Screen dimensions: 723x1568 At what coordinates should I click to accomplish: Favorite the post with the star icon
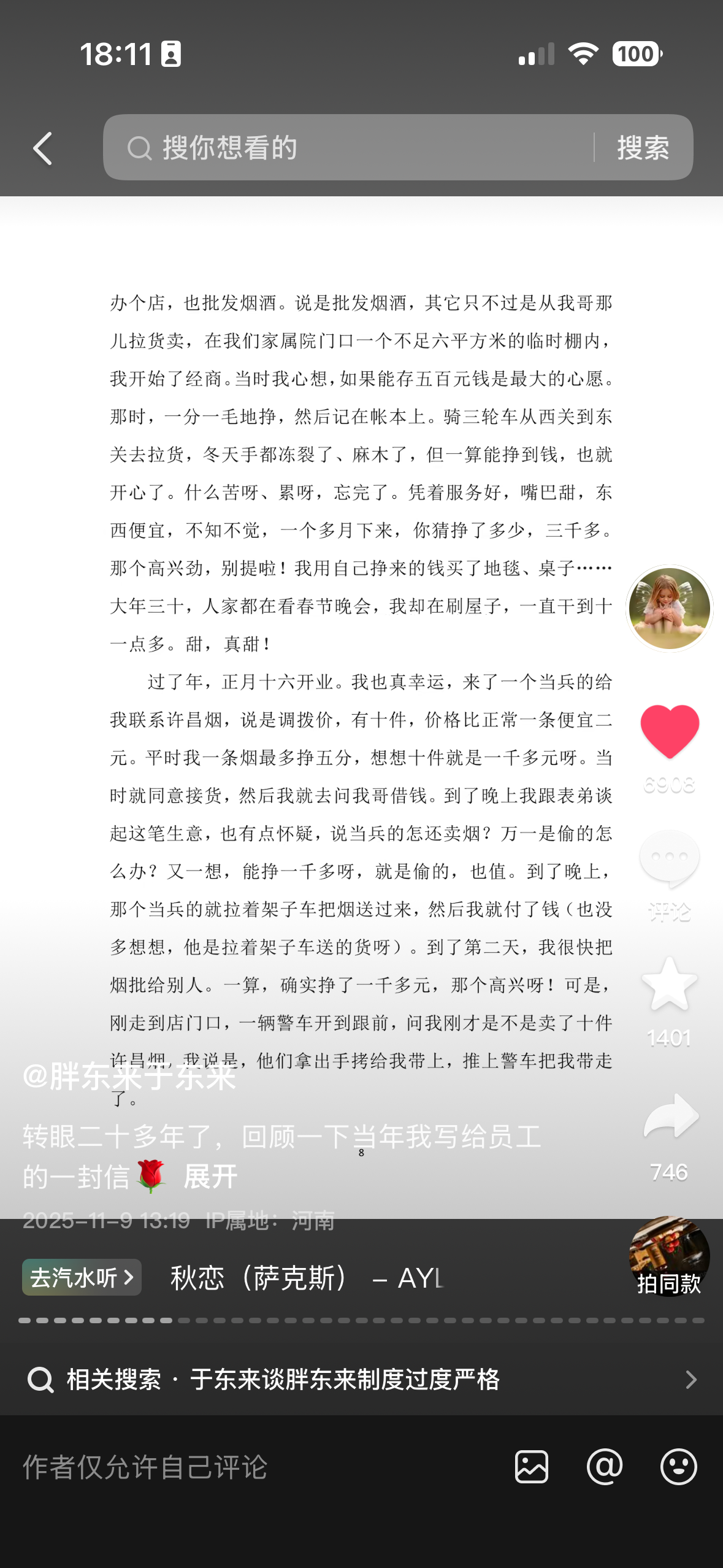click(x=669, y=985)
